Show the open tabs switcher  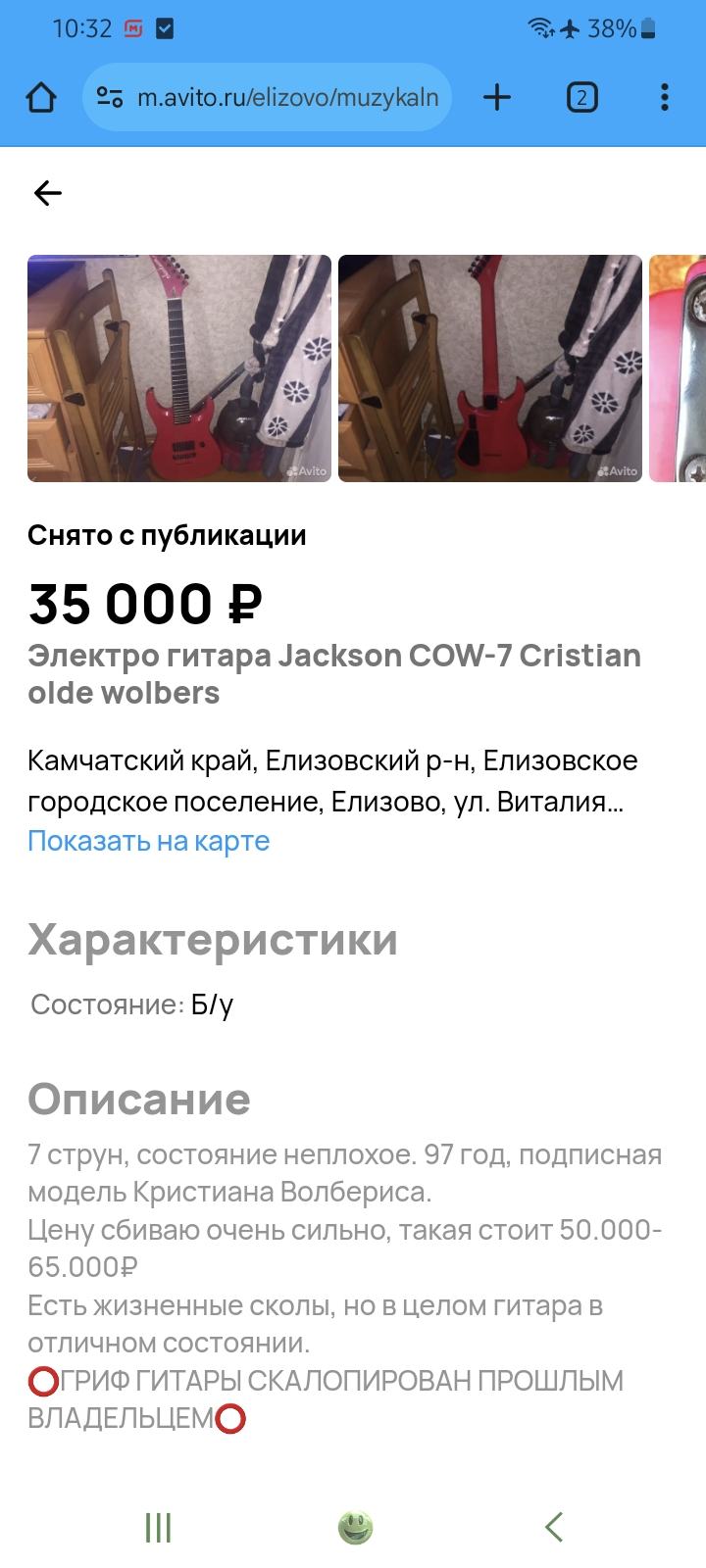point(581,97)
